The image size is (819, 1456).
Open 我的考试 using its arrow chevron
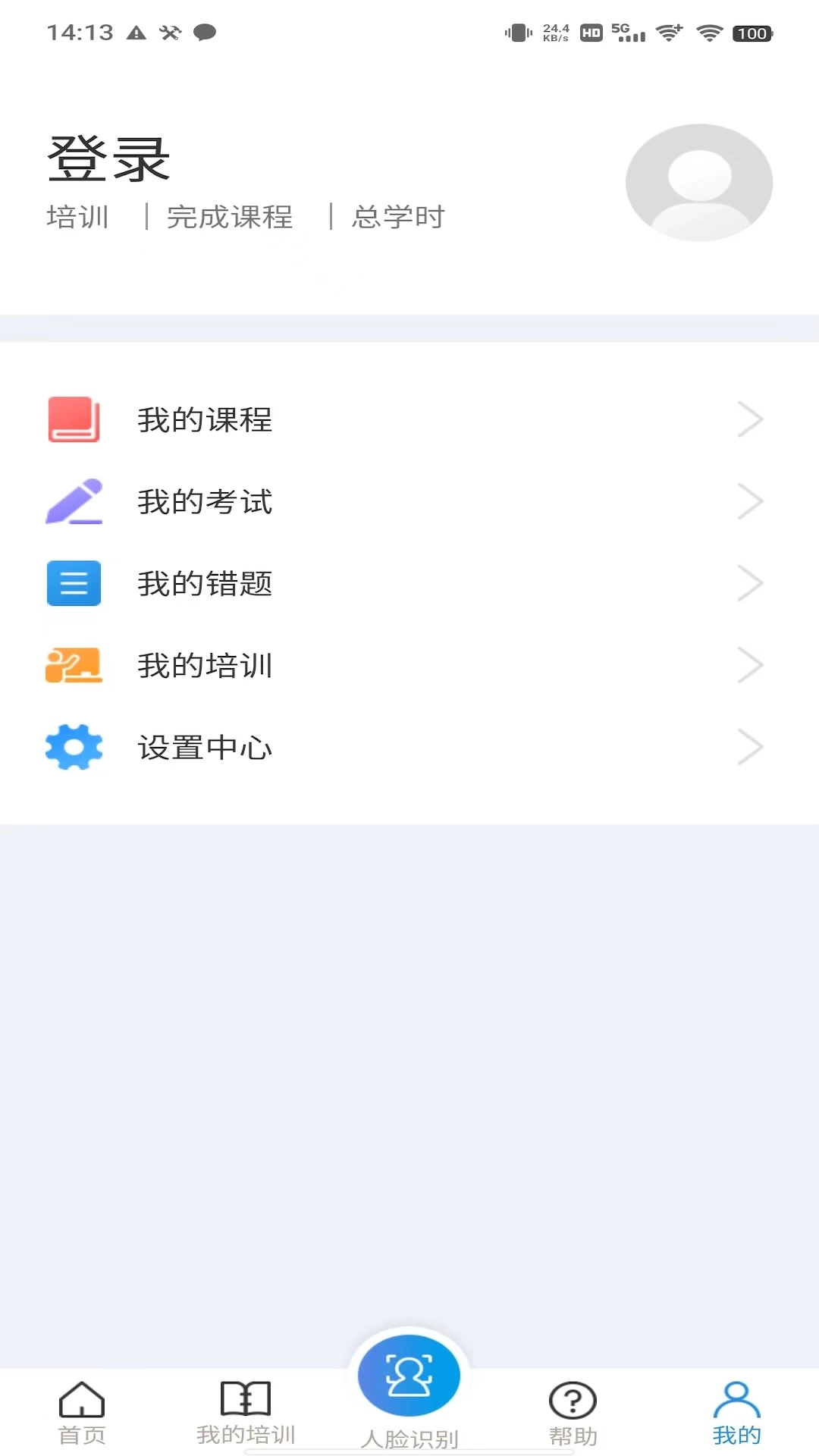click(x=752, y=500)
